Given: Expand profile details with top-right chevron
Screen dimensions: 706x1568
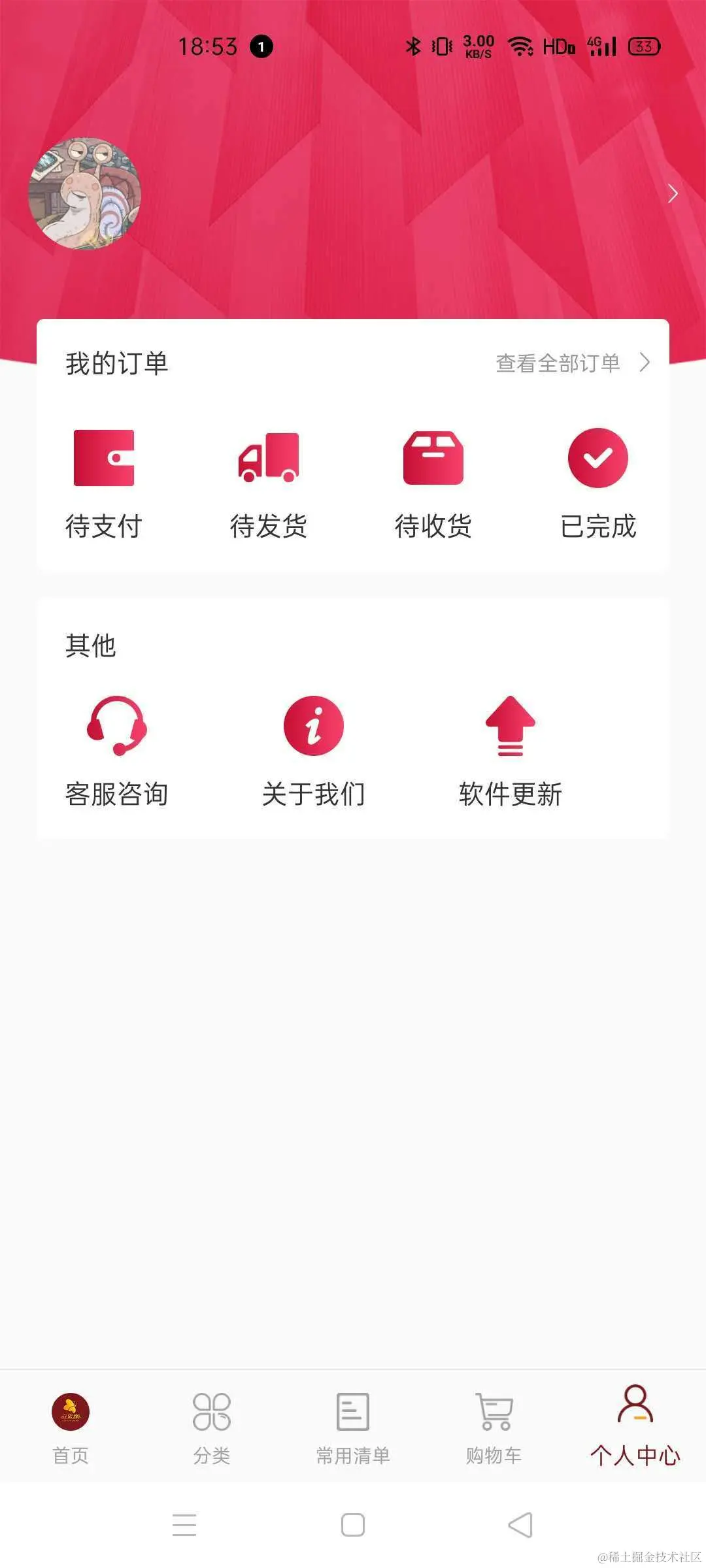Looking at the screenshot, I should pos(674,193).
